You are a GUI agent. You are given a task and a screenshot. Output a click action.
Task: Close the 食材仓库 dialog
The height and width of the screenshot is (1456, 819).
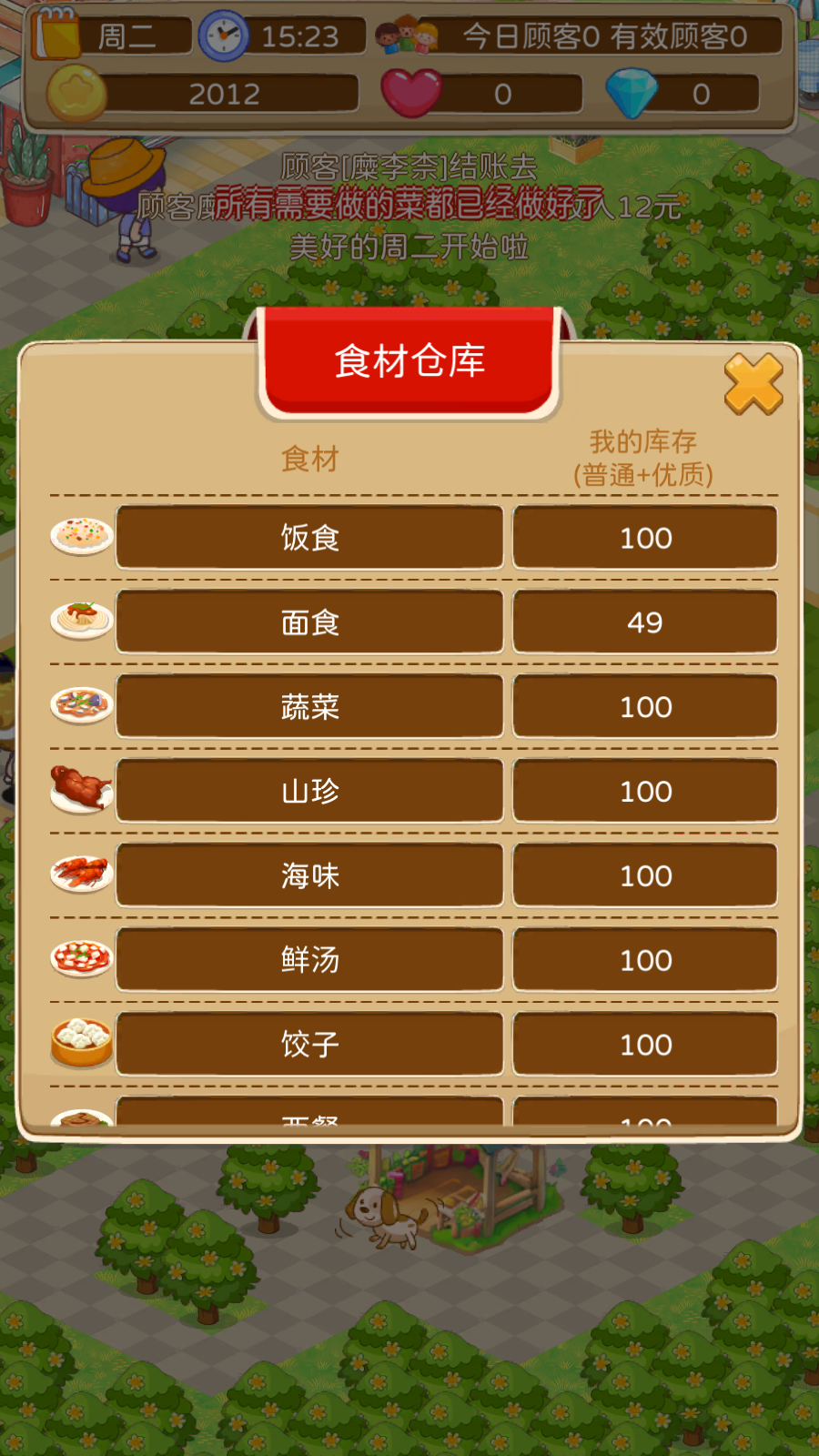pyautogui.click(x=753, y=384)
